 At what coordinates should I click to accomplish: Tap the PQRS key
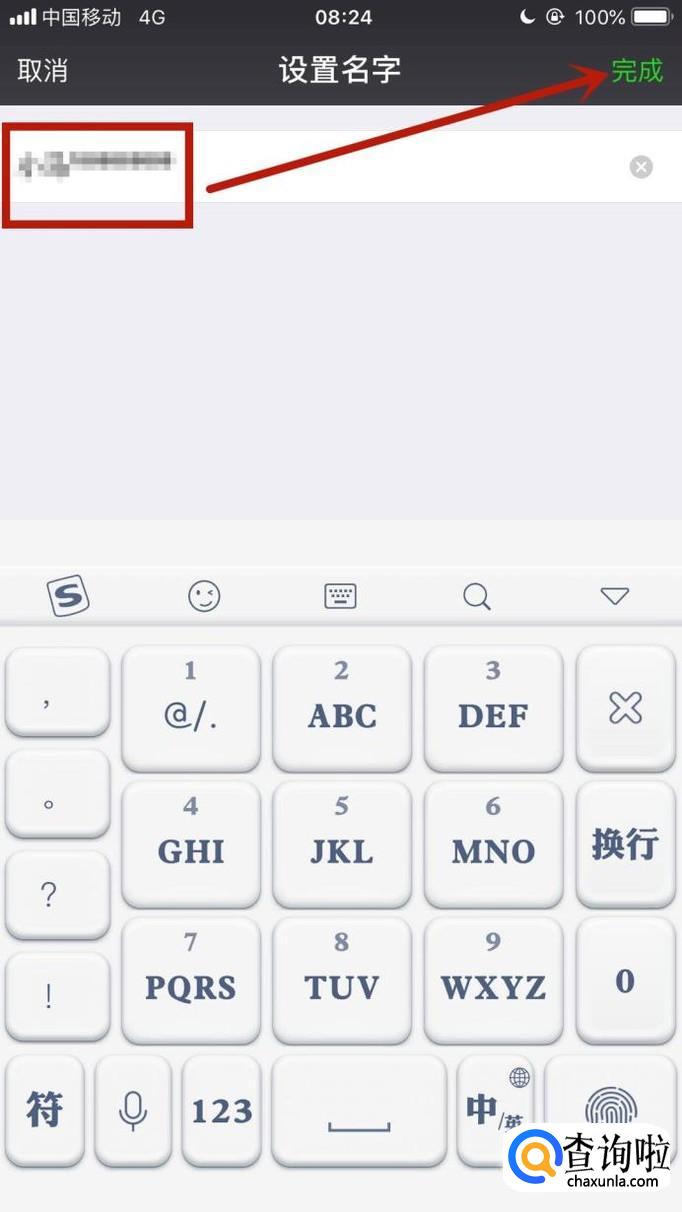click(190, 973)
